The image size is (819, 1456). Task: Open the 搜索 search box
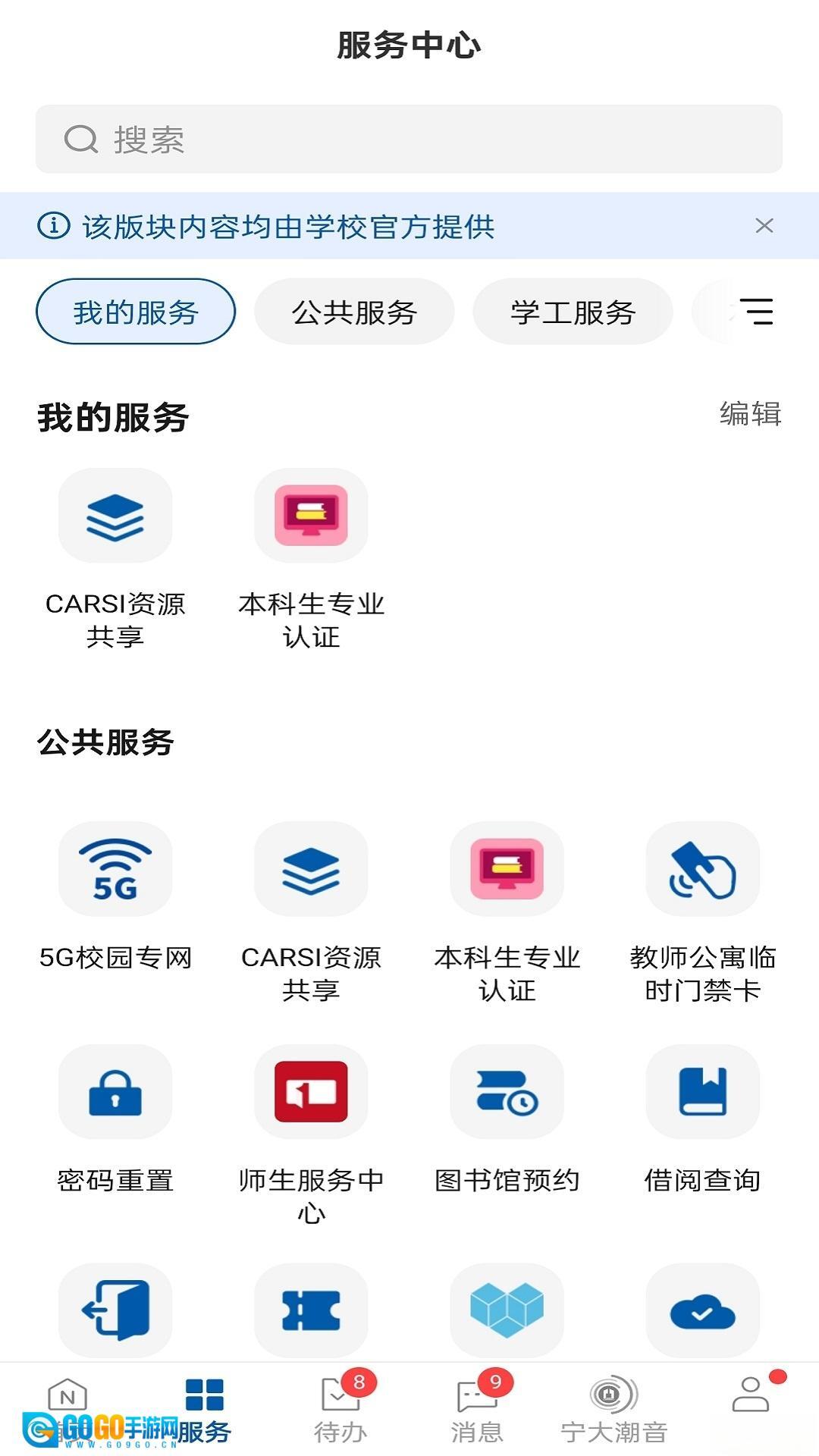click(408, 140)
